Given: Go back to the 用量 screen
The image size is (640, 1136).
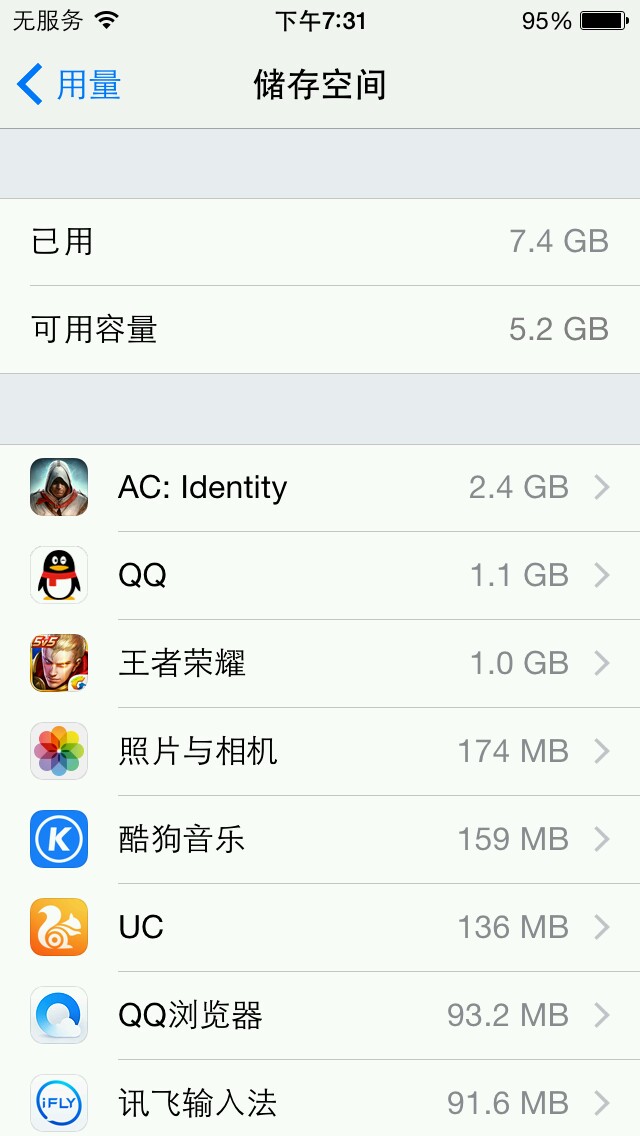Looking at the screenshot, I should tap(70, 85).
